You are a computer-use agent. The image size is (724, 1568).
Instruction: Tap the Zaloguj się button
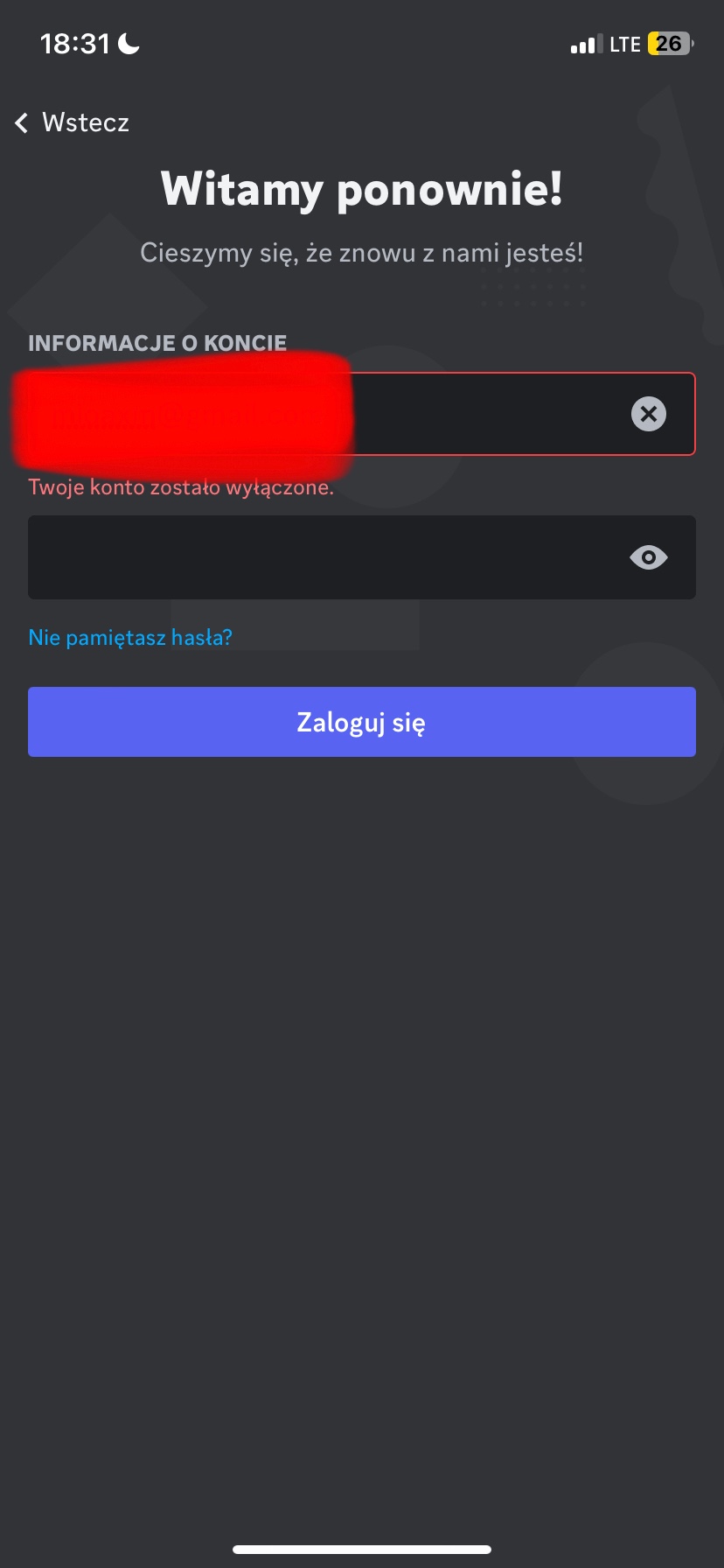pos(361,722)
